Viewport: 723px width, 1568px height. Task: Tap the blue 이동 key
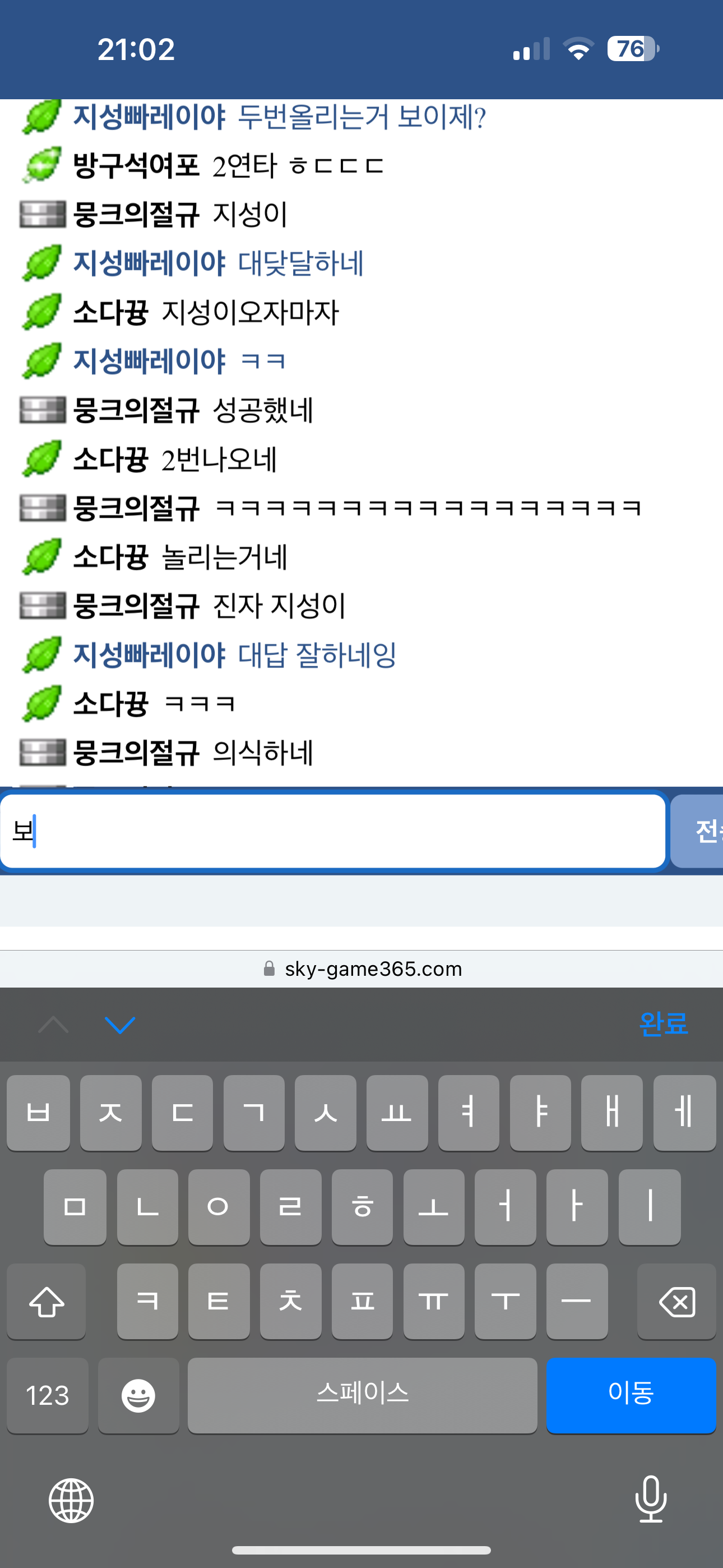pyautogui.click(x=631, y=1395)
